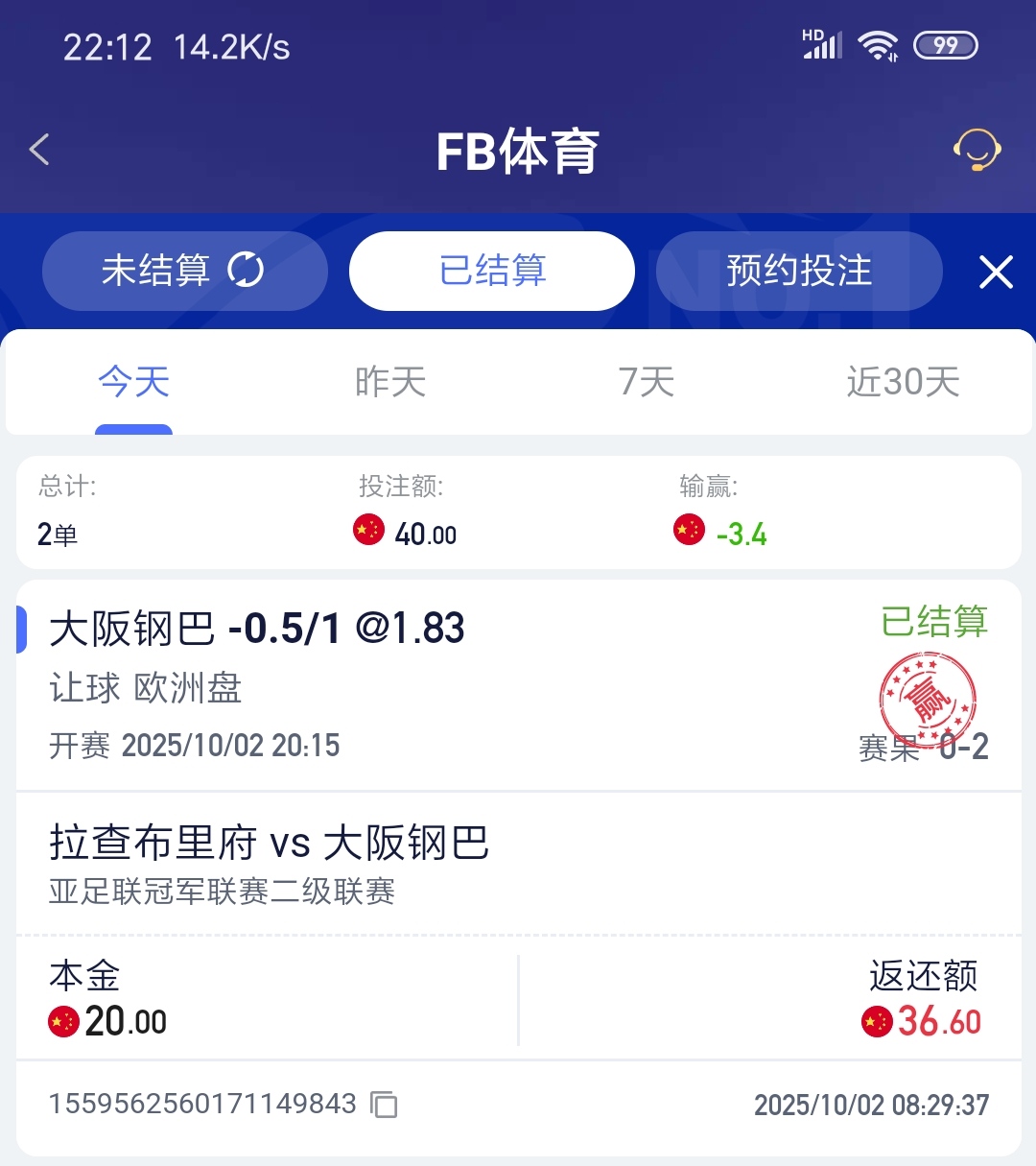
Task: Copy the bet order number
Action: (385, 1105)
